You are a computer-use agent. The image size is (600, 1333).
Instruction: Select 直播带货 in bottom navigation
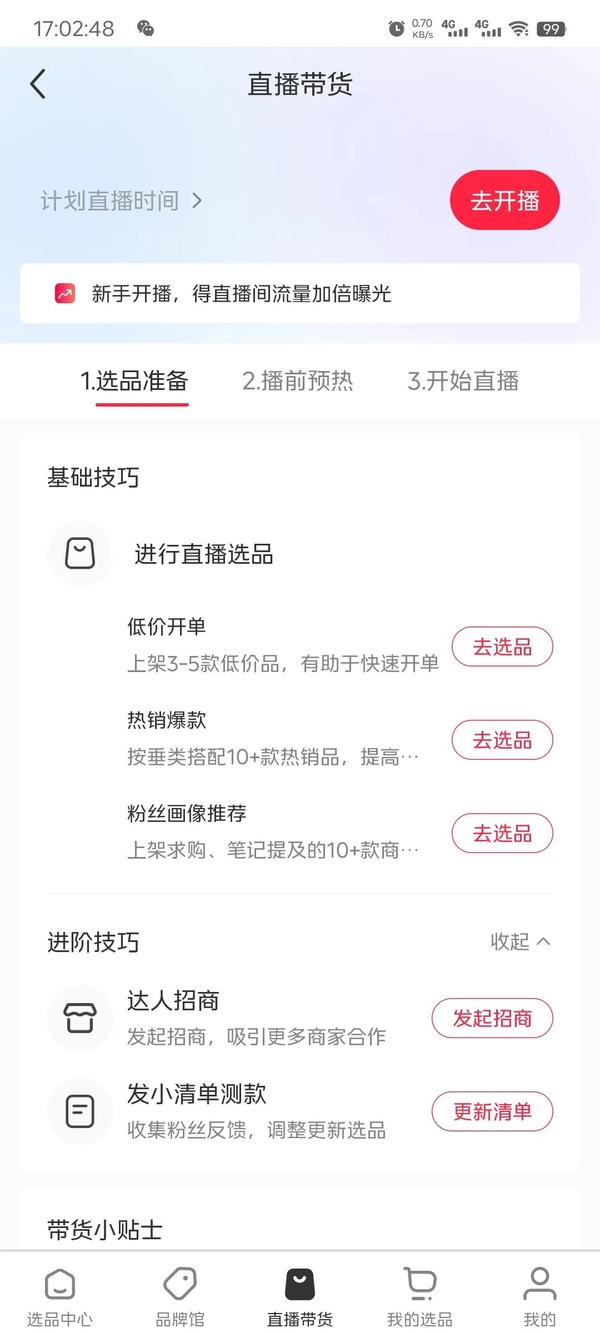[300, 1296]
